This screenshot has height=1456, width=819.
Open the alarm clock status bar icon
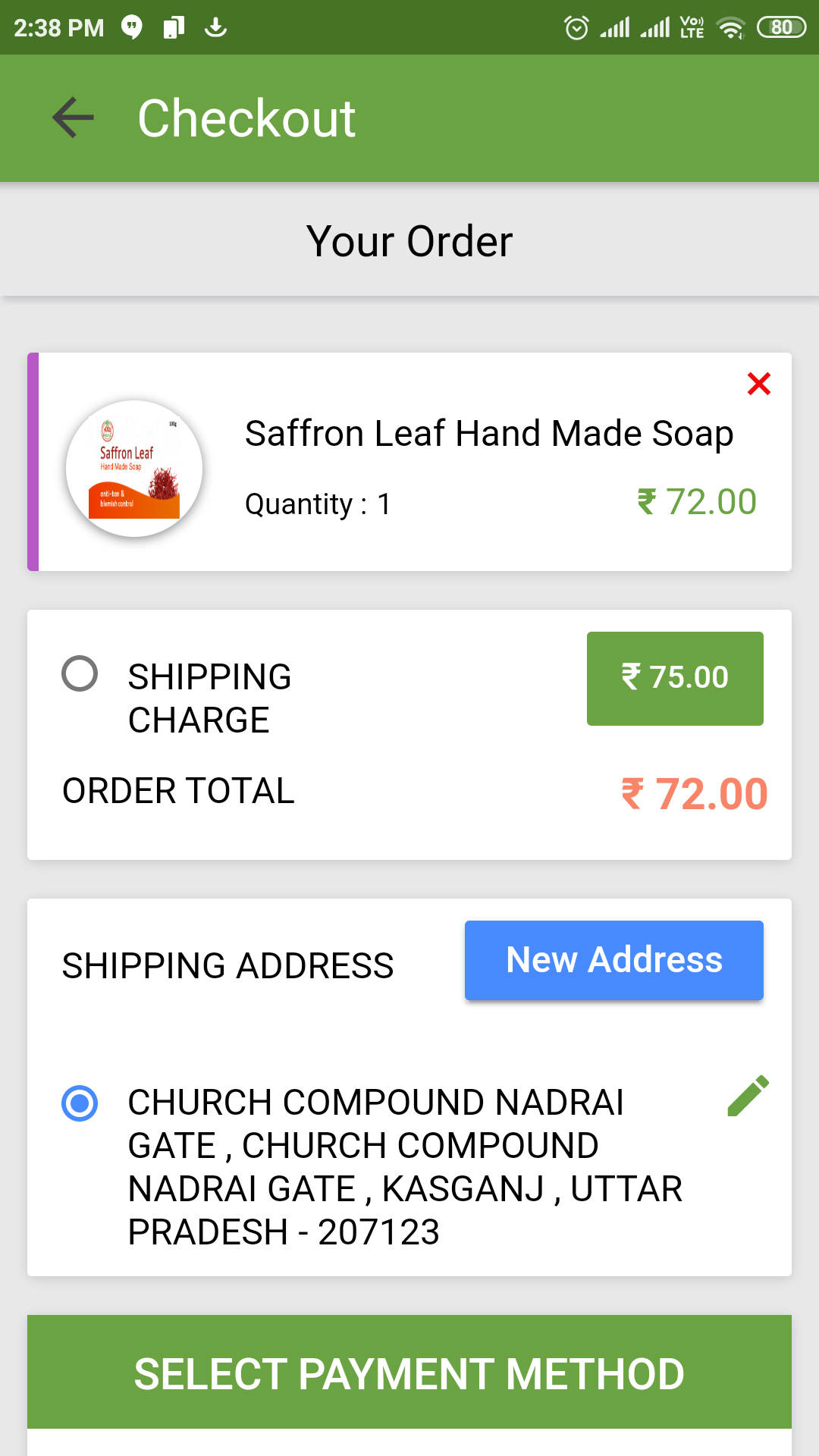point(576,27)
